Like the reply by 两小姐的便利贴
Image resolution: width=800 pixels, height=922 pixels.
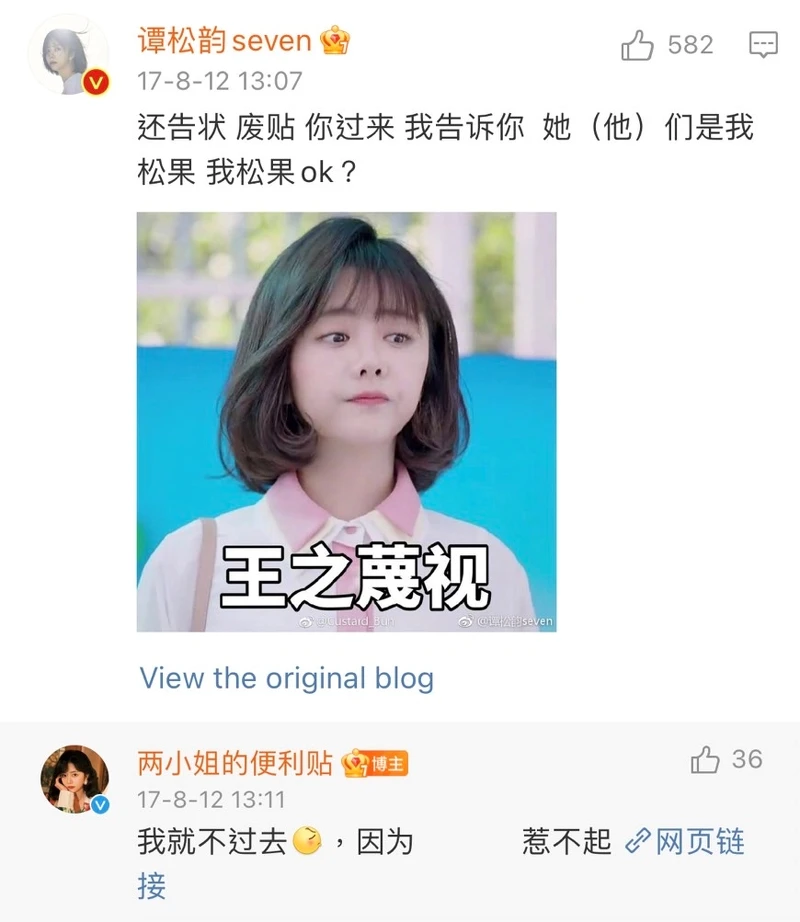pos(706,761)
